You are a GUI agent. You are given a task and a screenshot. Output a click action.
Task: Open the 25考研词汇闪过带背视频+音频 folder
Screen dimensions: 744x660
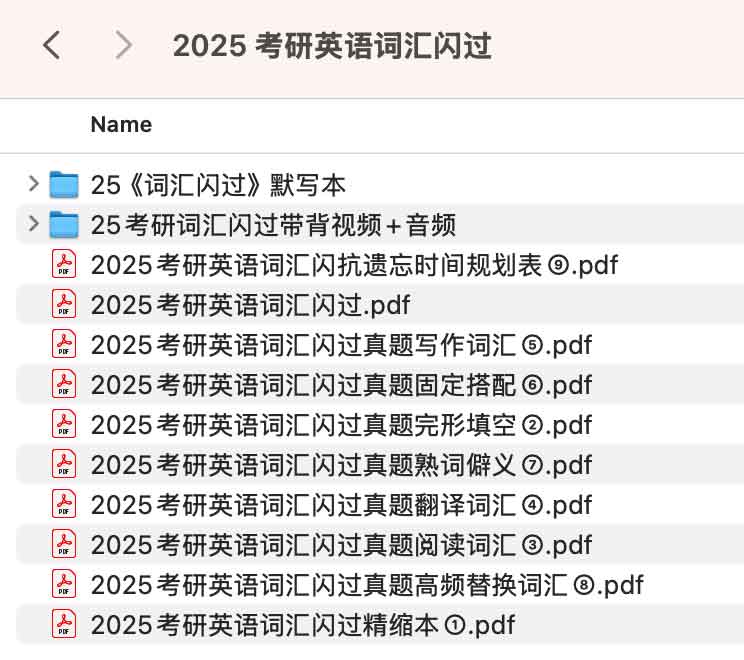point(272,225)
